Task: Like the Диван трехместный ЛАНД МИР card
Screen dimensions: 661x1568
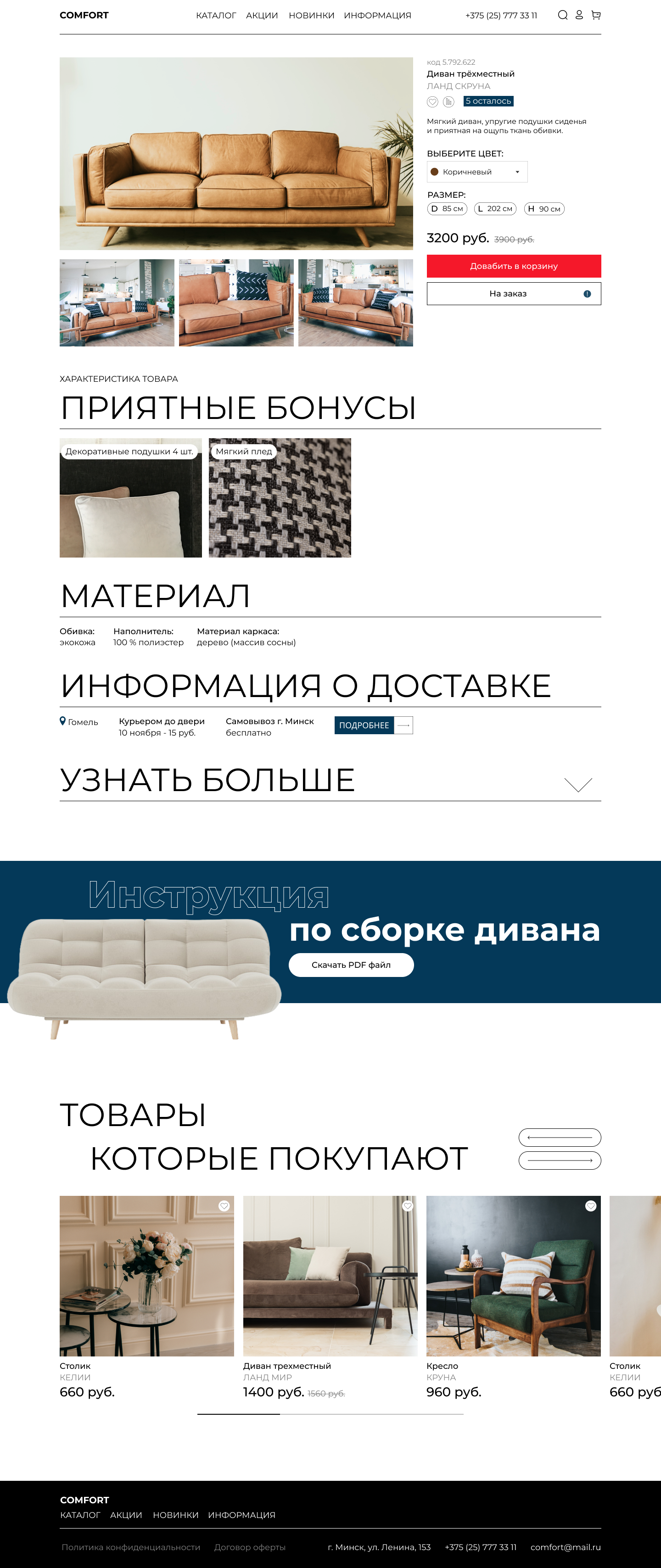Action: click(x=407, y=1206)
